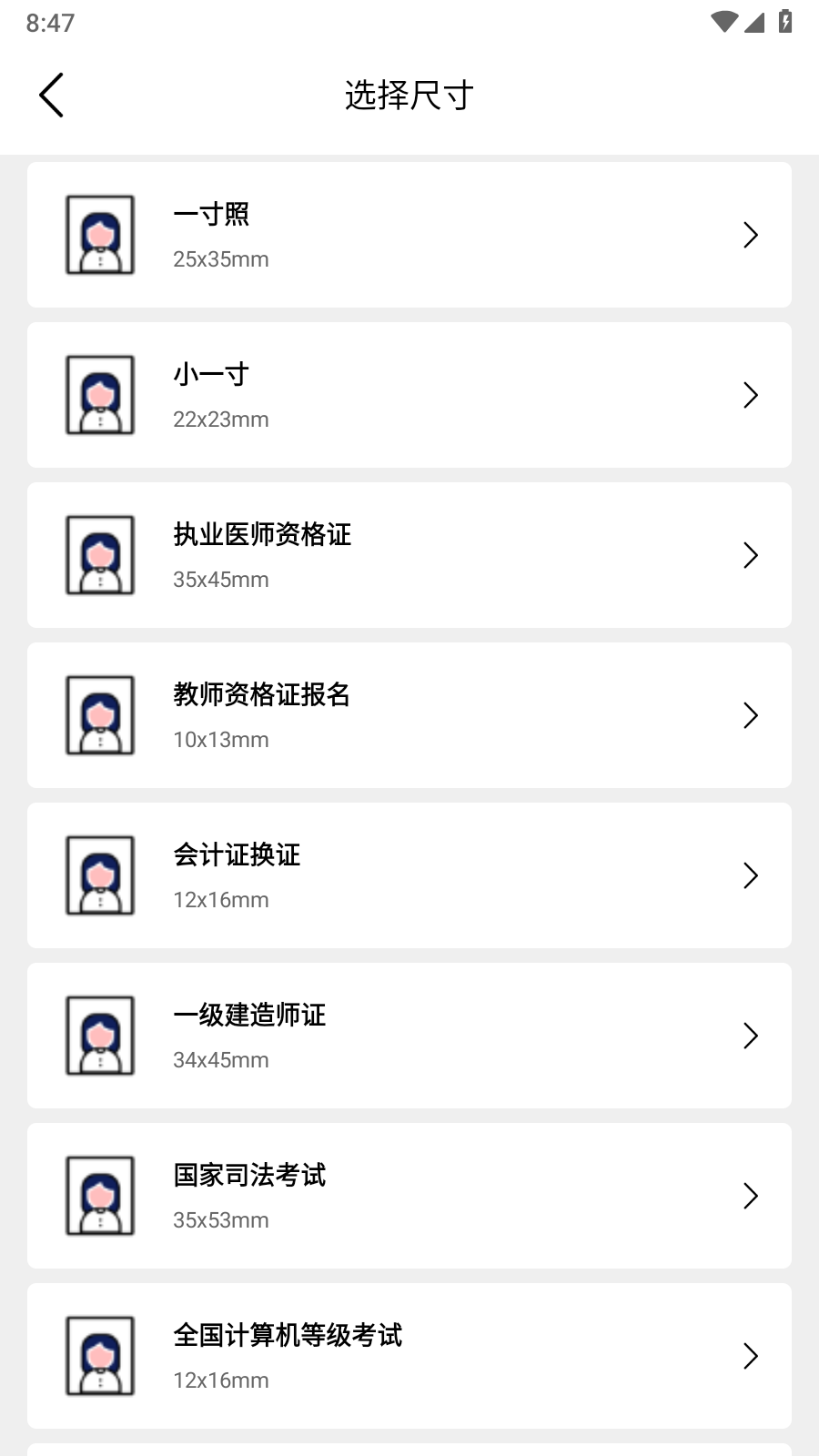Select the 教师资格证报名 10x13mm entry
The image size is (819, 1456).
pyautogui.click(x=409, y=714)
